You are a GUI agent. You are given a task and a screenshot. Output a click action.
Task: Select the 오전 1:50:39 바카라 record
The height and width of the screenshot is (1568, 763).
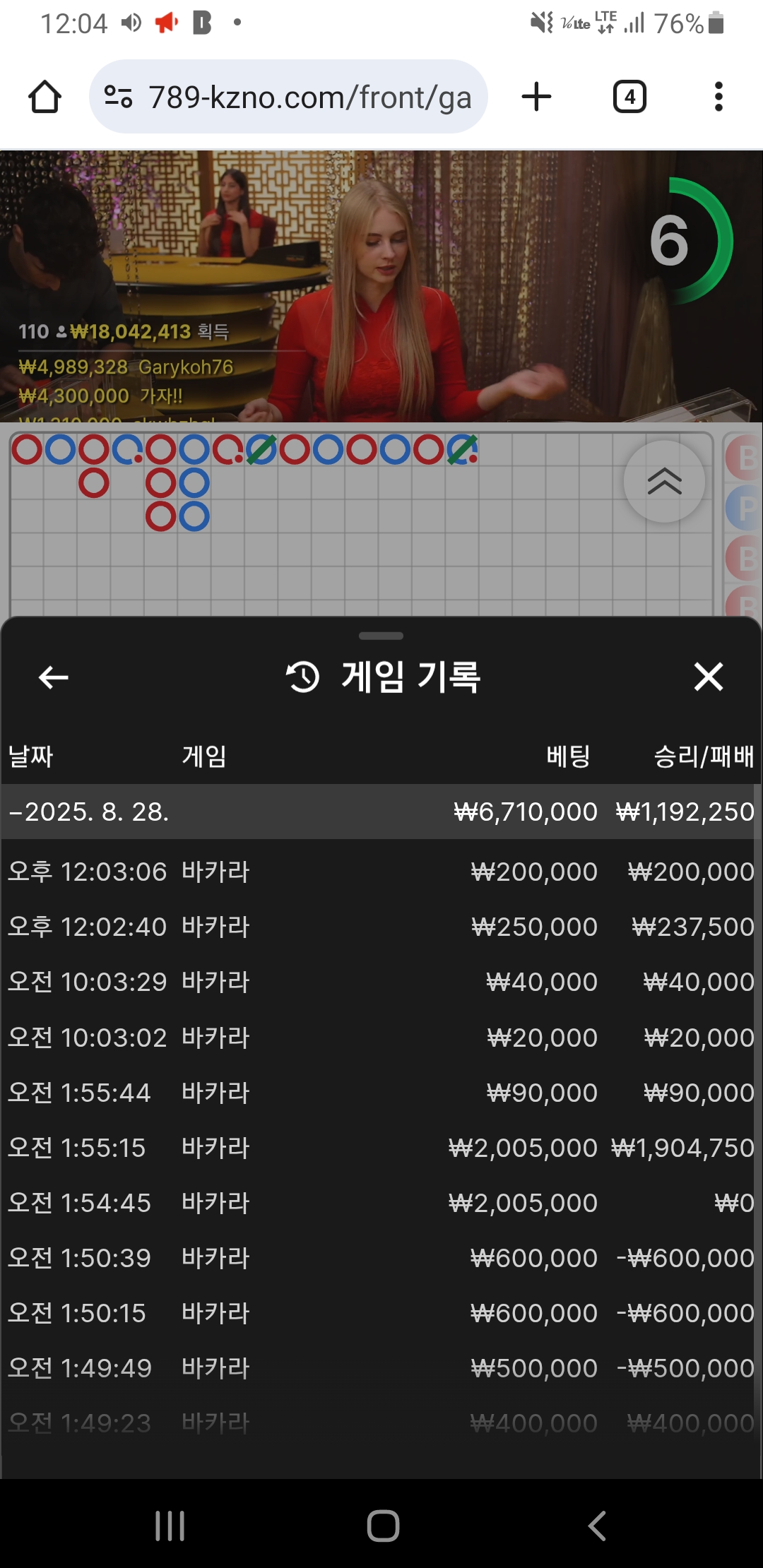pyautogui.click(x=381, y=1258)
